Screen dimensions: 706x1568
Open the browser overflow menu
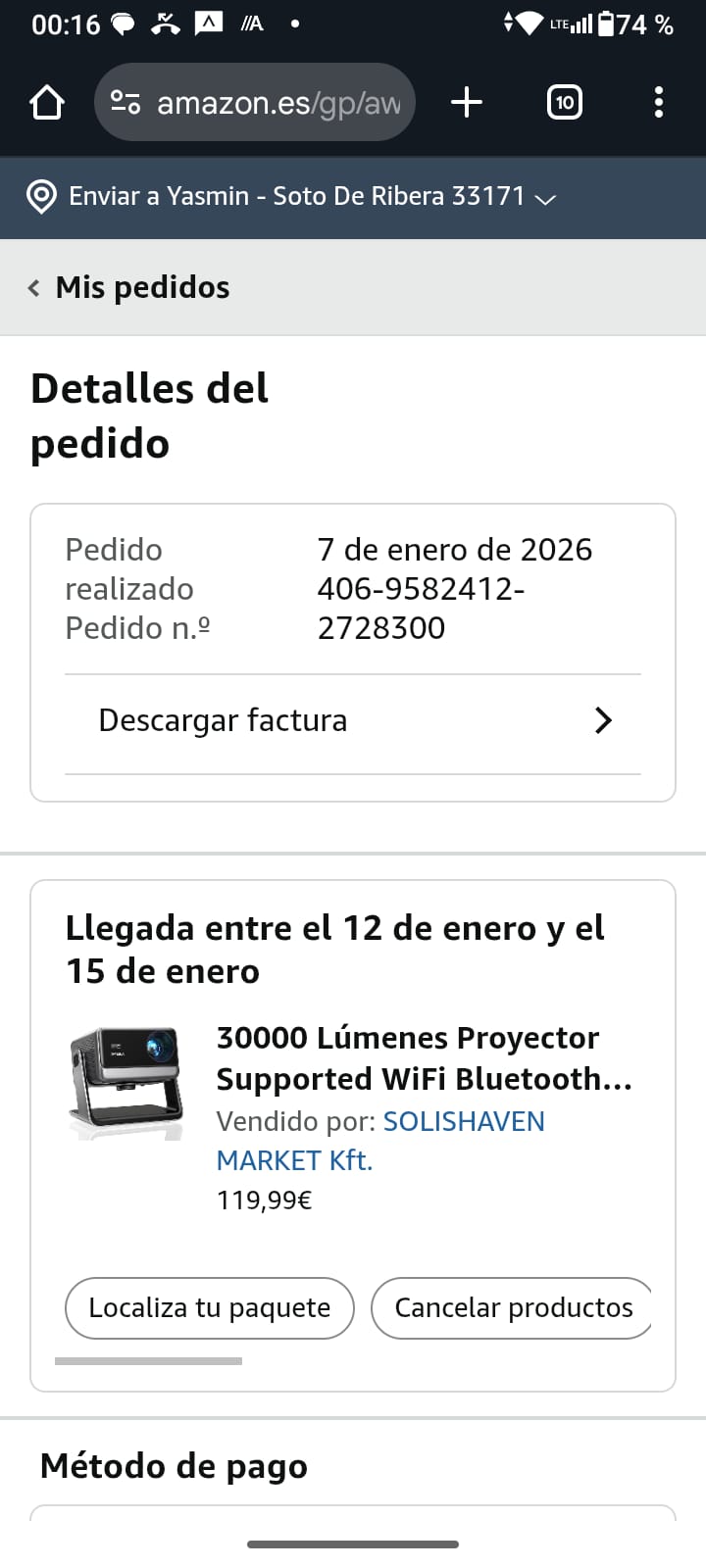click(x=658, y=102)
